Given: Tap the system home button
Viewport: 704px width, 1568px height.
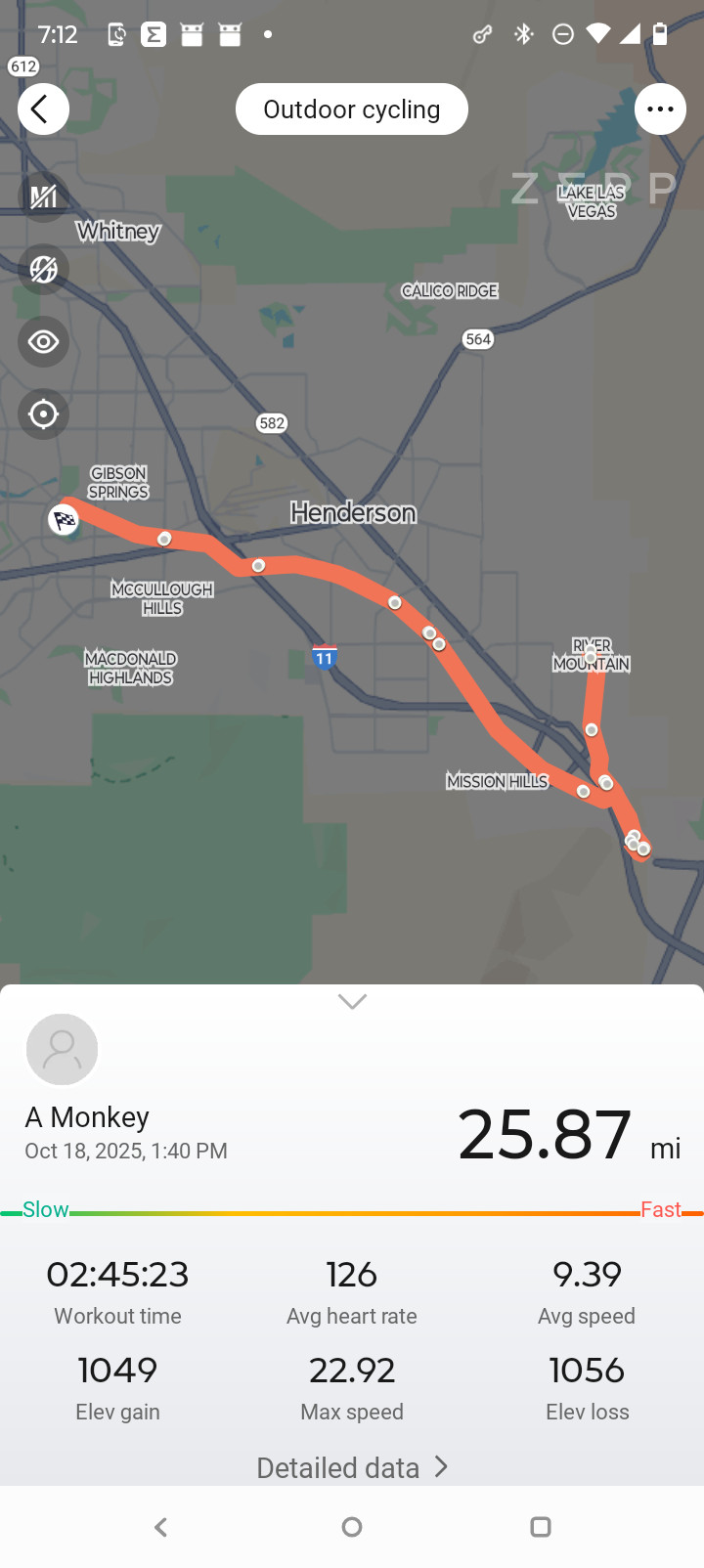Looking at the screenshot, I should click(352, 1527).
